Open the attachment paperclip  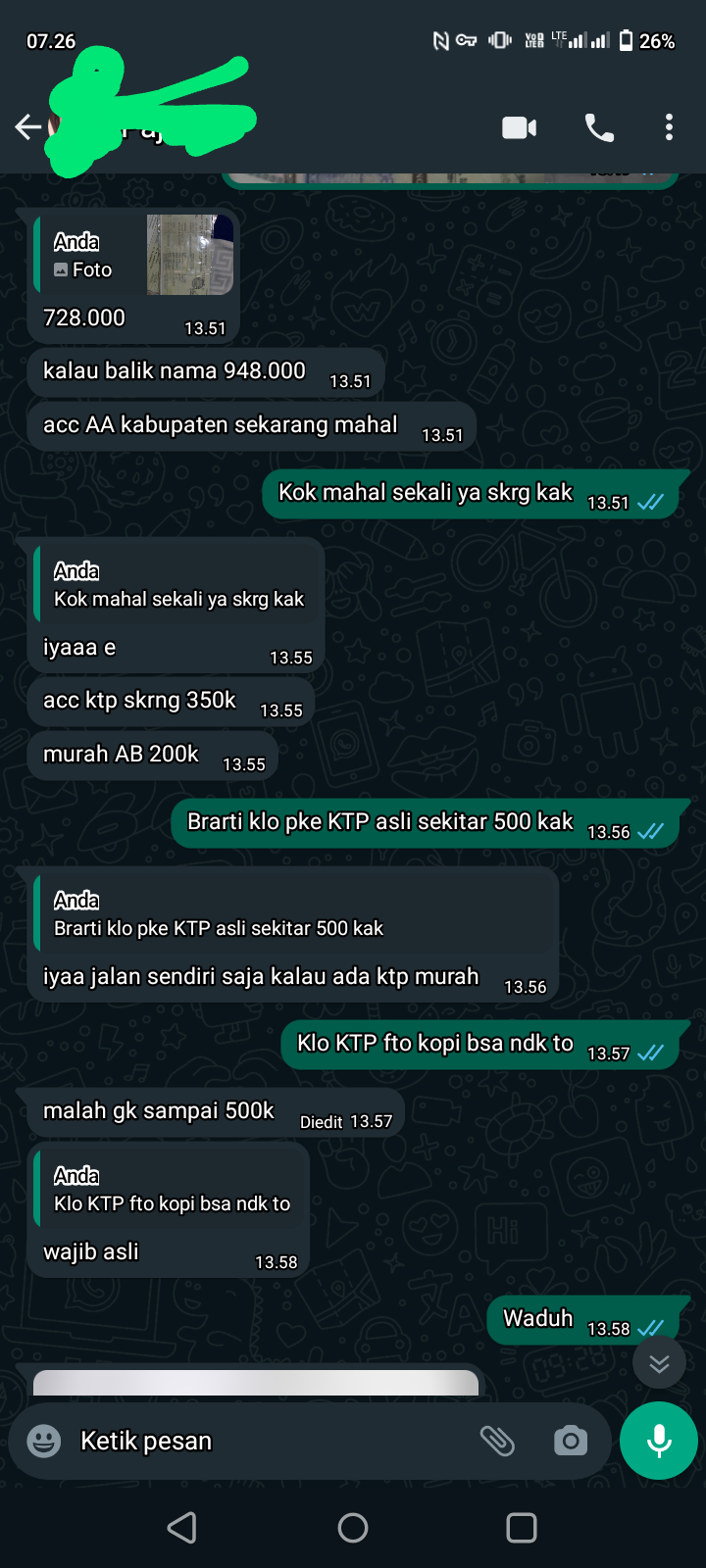click(x=497, y=1441)
